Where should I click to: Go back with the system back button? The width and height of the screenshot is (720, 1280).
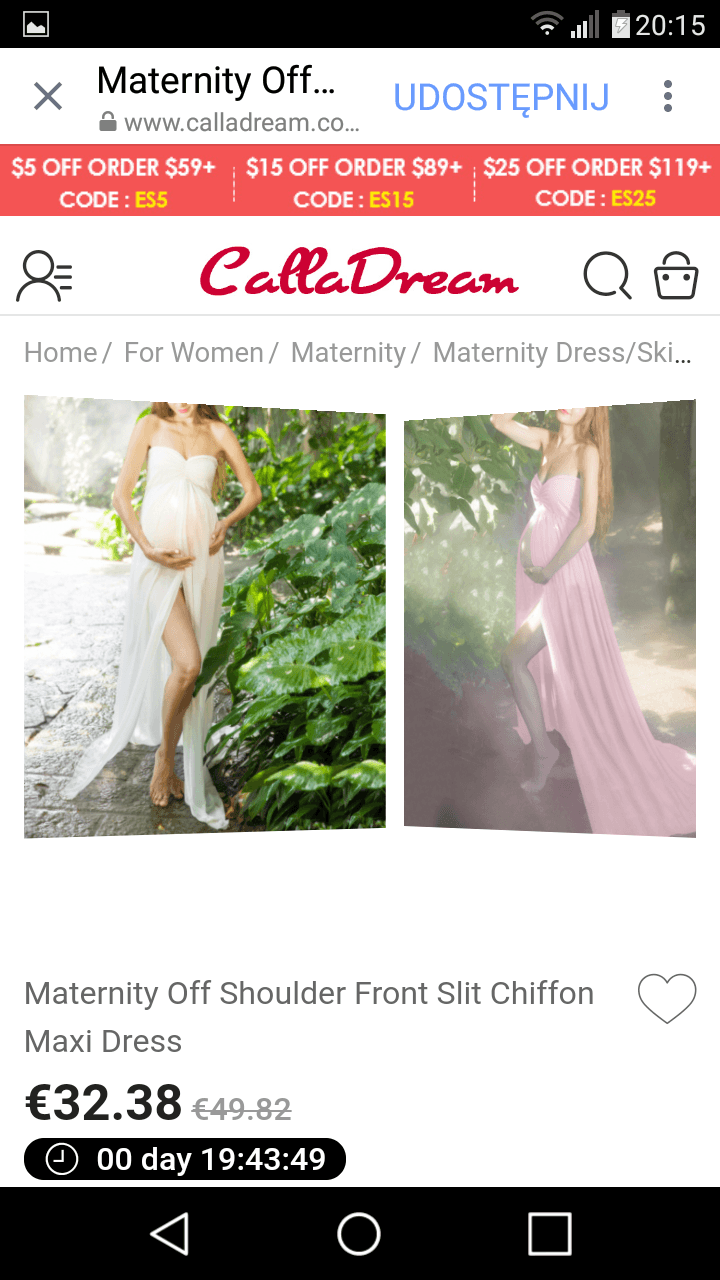coord(170,1233)
